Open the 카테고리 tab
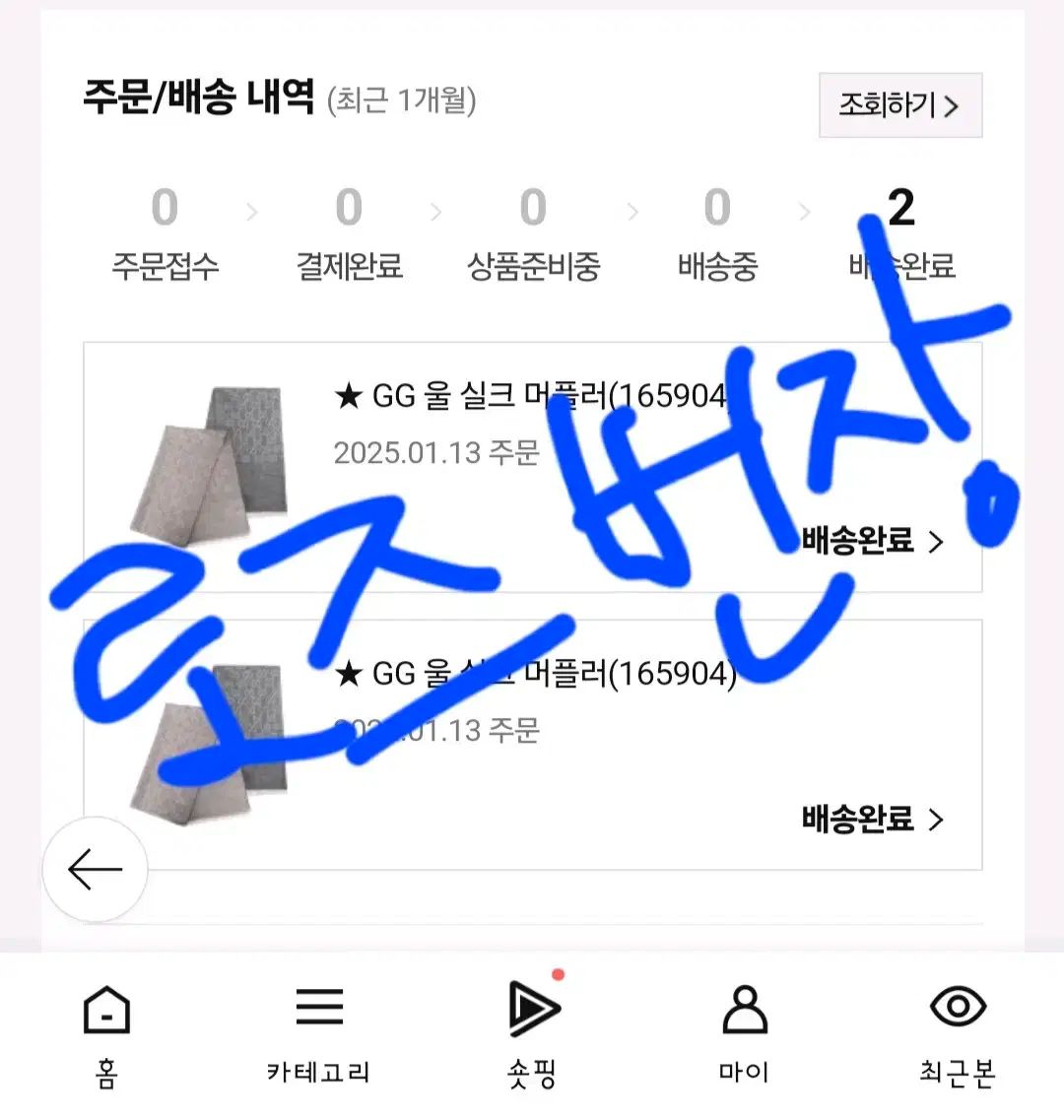 pos(319,1034)
